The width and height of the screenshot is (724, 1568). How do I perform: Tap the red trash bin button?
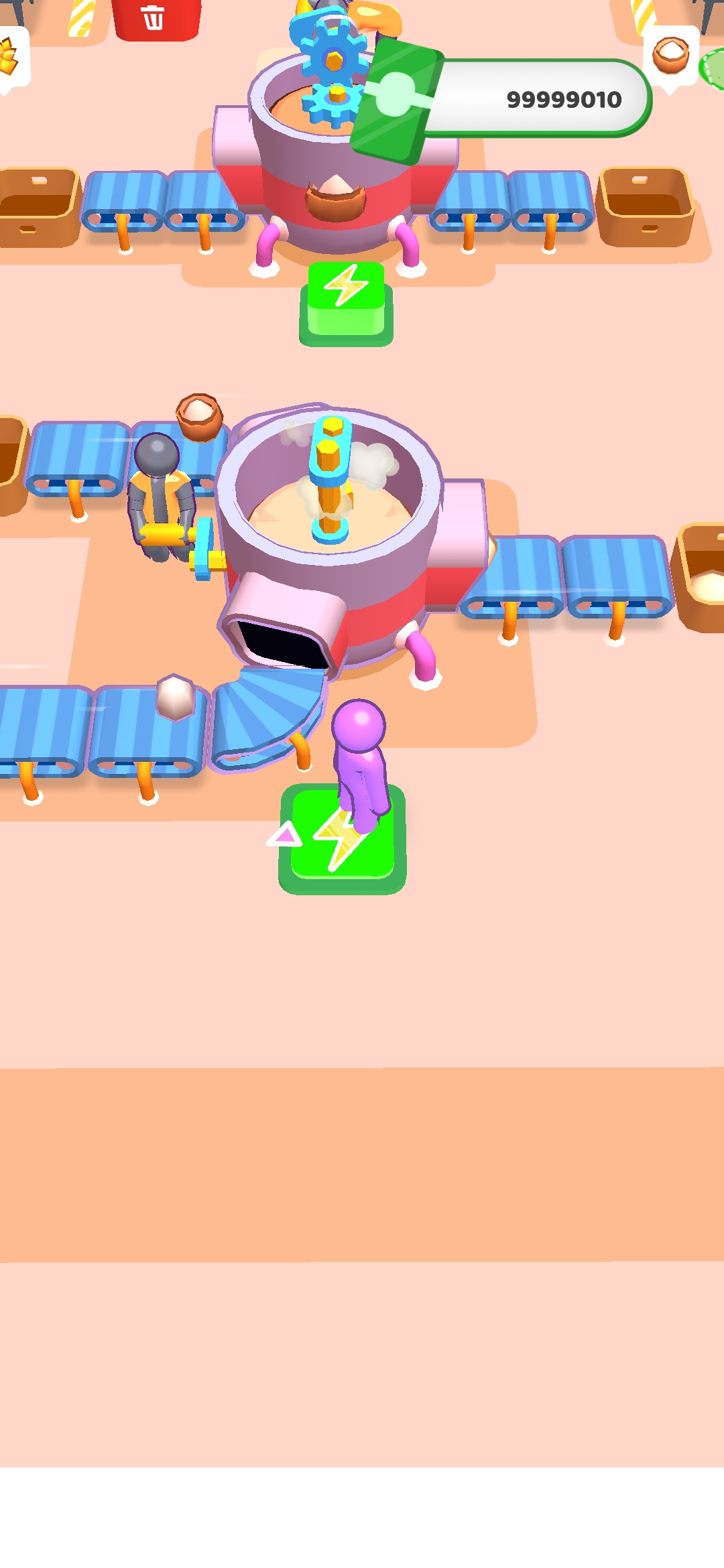tap(155, 19)
